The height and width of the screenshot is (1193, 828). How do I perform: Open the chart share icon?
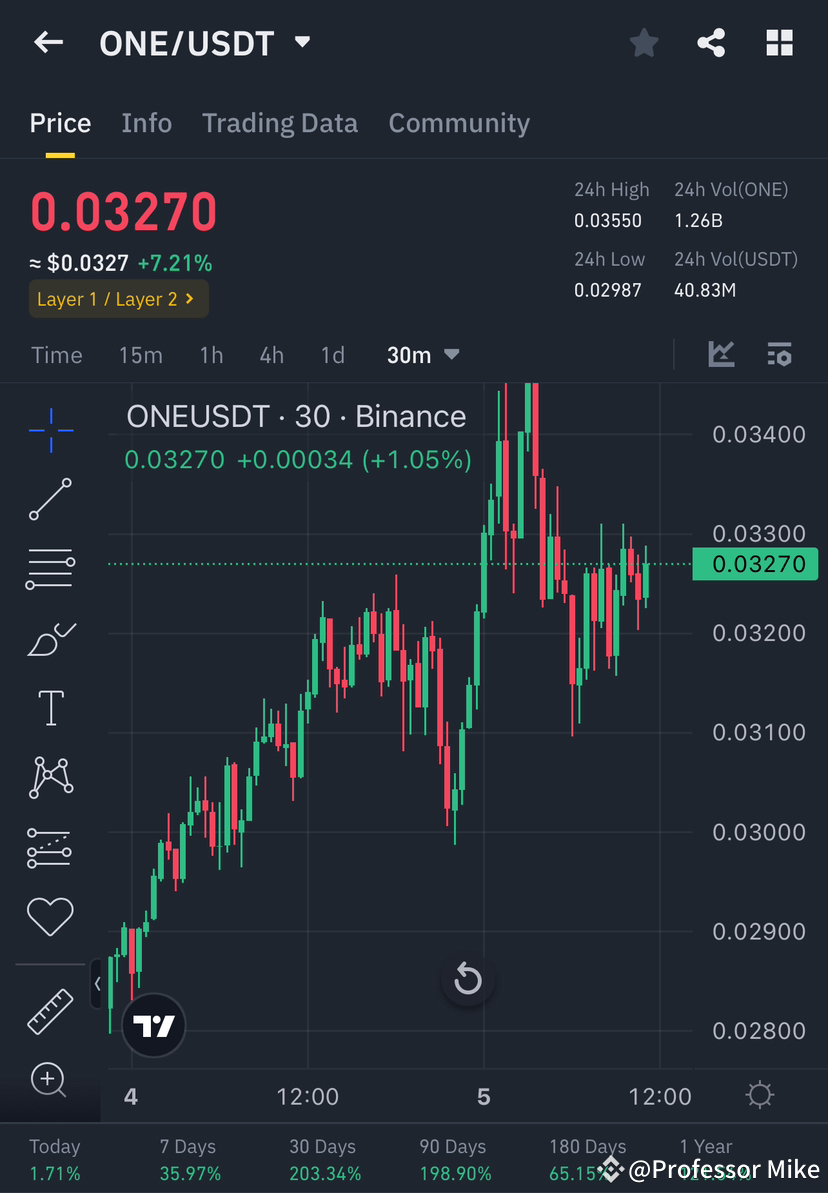(711, 42)
